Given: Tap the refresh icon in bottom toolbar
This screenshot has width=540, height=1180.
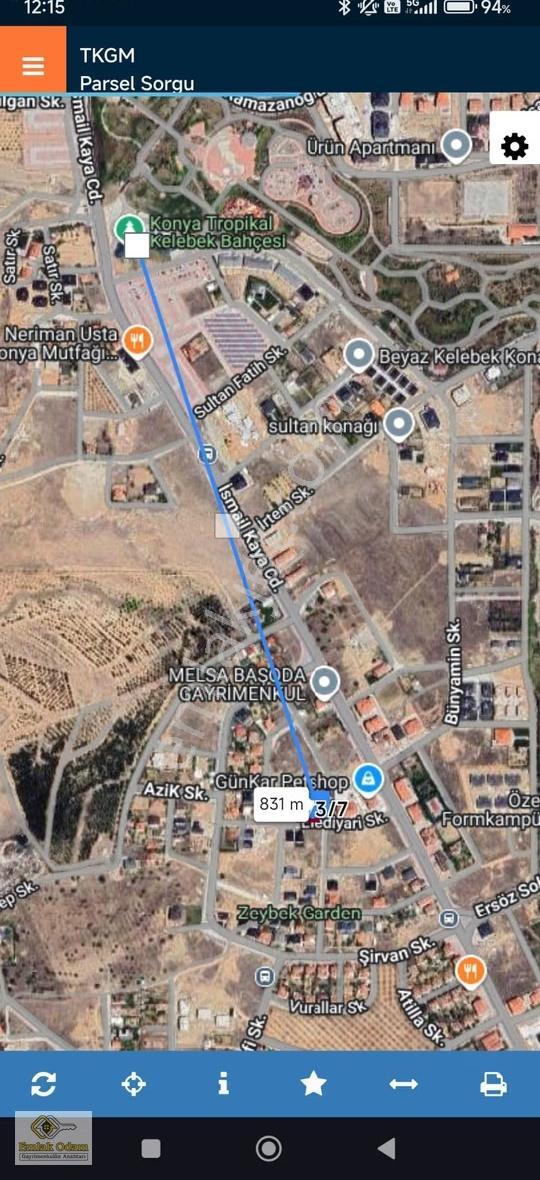Looking at the screenshot, I should click(x=44, y=1084).
